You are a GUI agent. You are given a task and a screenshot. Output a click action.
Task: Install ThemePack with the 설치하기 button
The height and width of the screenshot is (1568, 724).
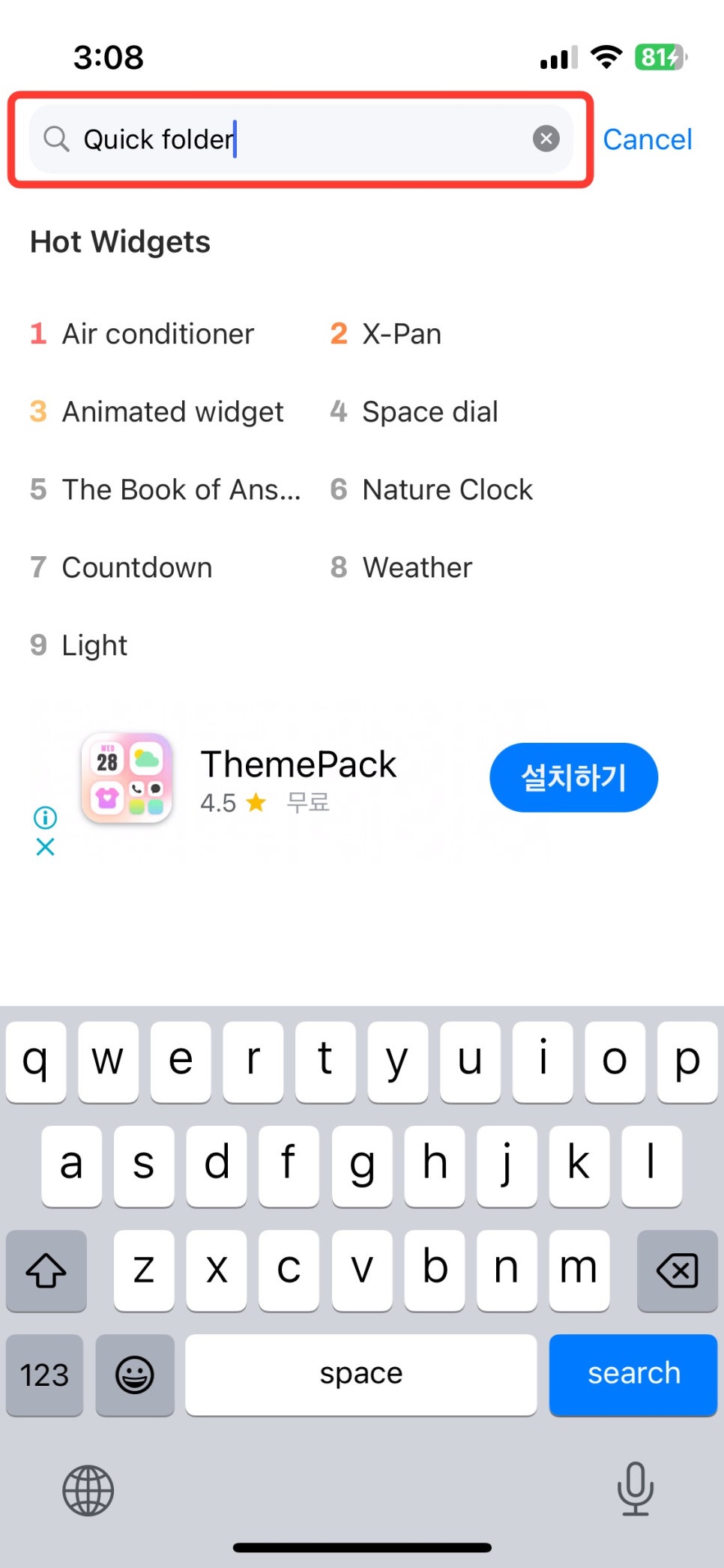pos(573,777)
